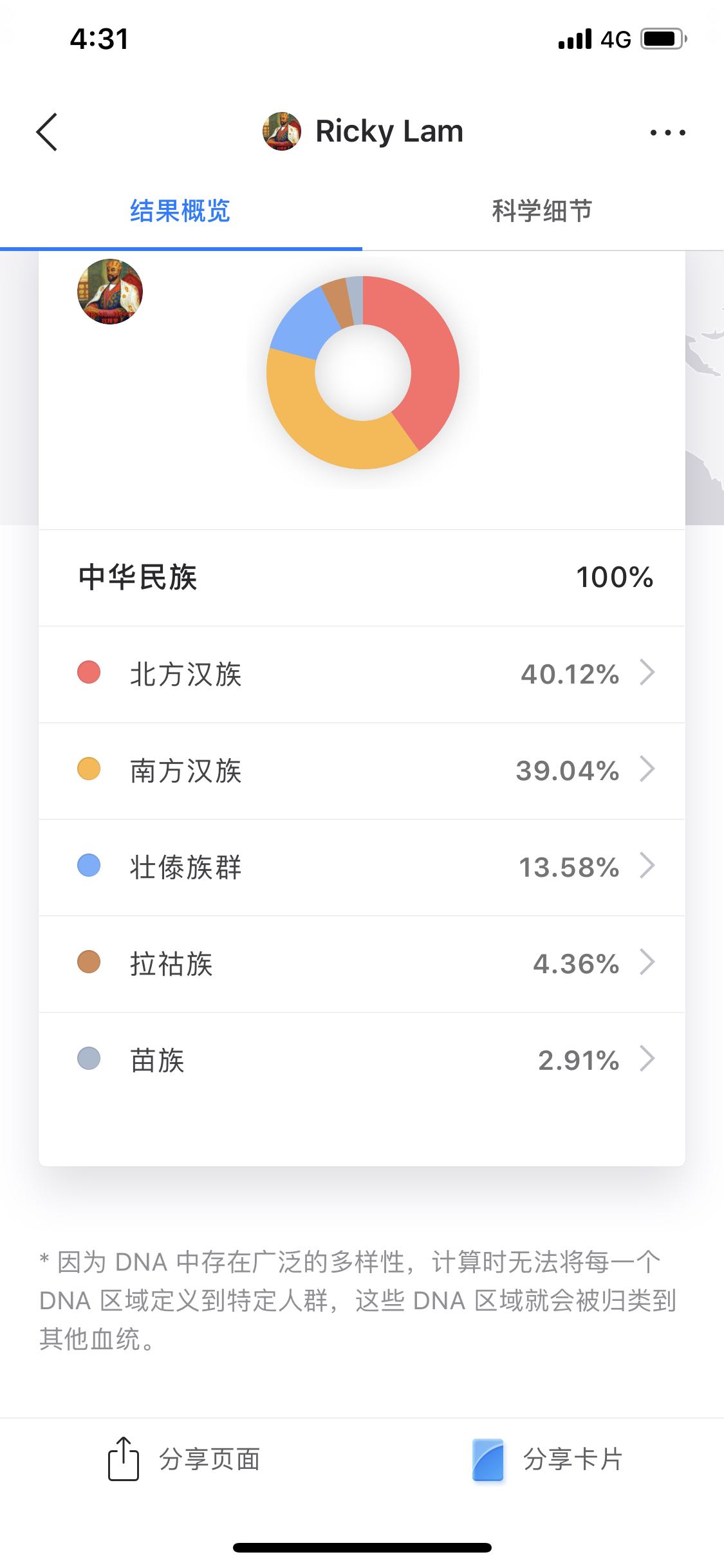724x1568 pixels.
Task: Switch to the 科学细节 tab
Action: point(543,211)
